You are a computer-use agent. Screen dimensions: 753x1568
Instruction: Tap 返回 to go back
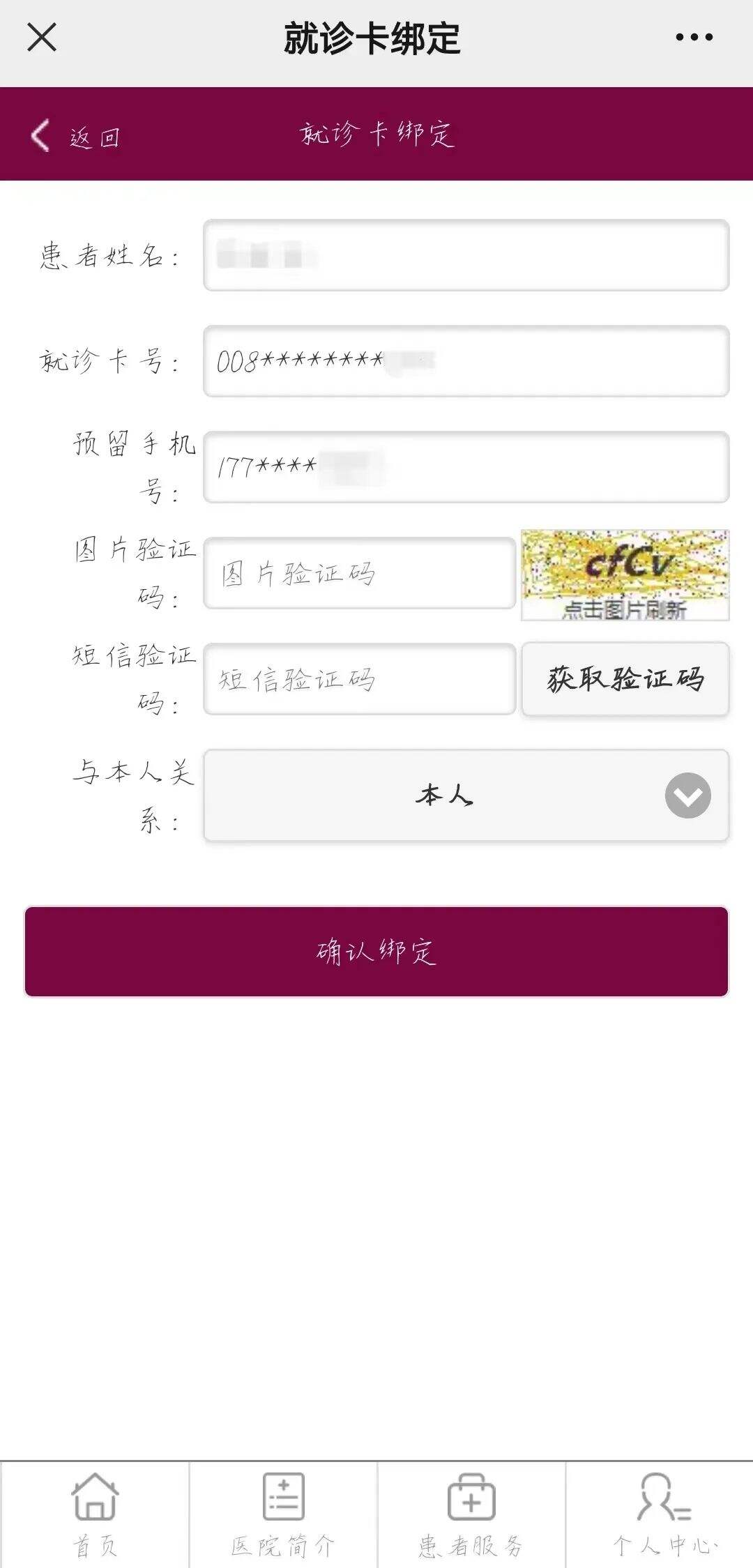click(x=75, y=136)
